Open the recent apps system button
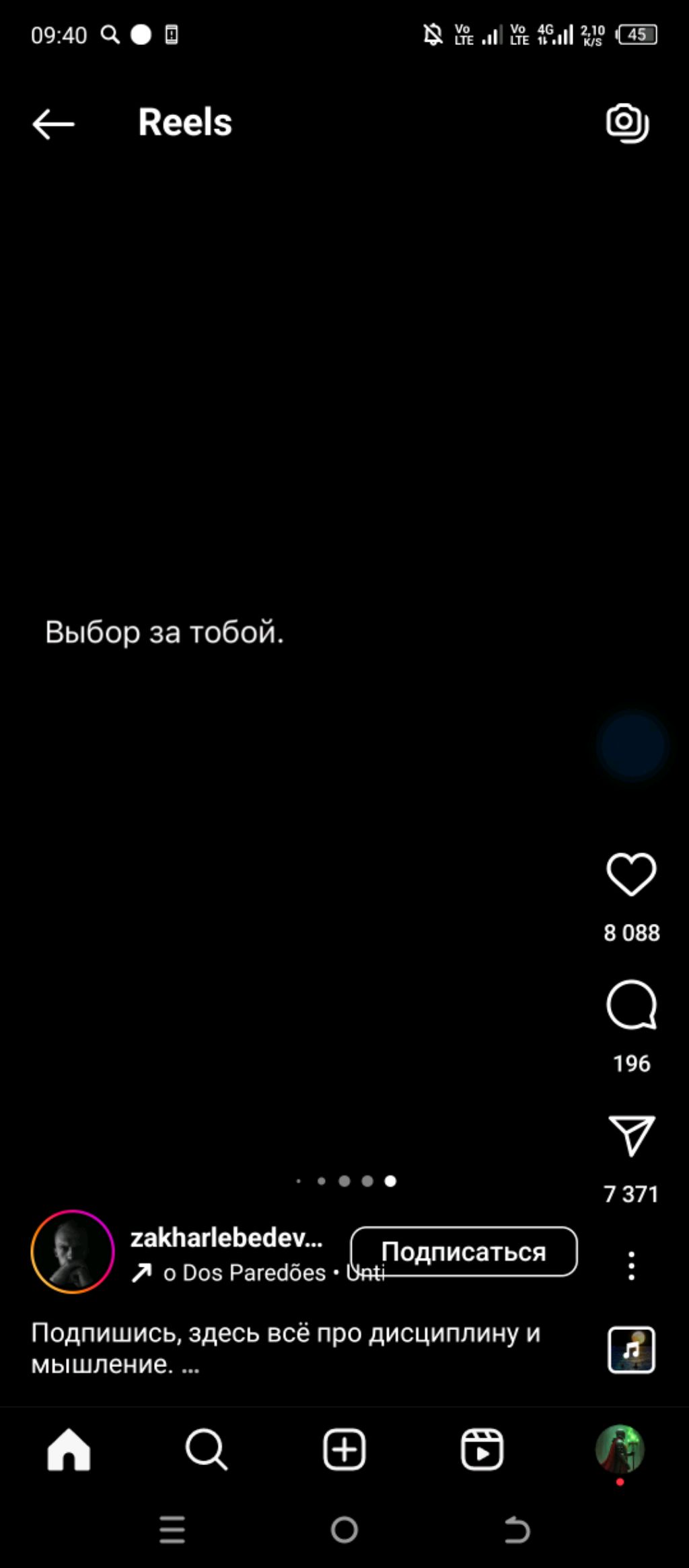The height and width of the screenshot is (1568, 689). (x=172, y=1530)
